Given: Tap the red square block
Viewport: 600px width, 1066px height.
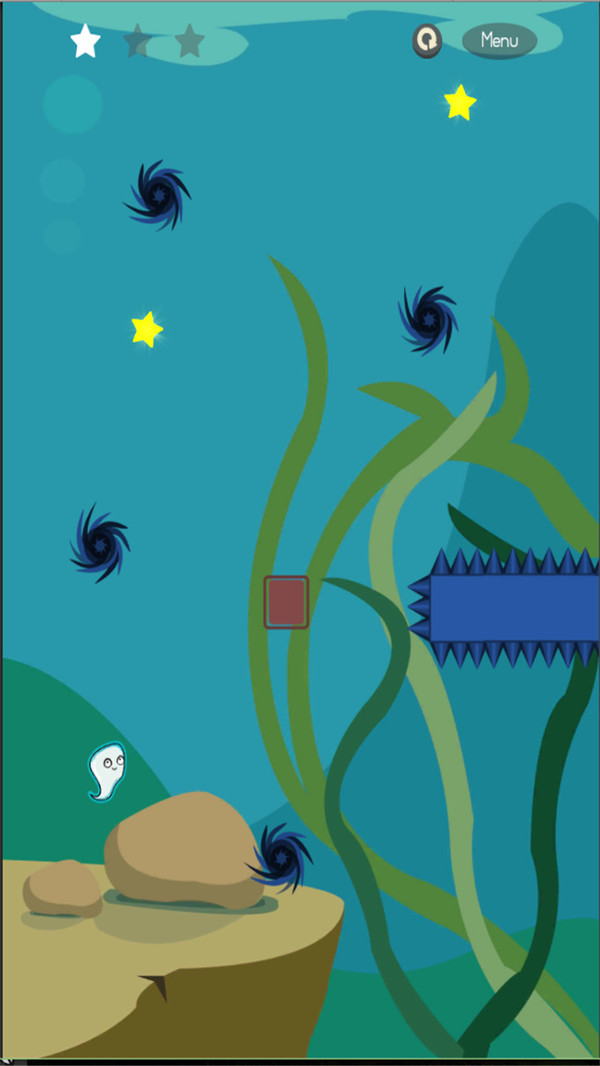Looking at the screenshot, I should tap(286, 602).
